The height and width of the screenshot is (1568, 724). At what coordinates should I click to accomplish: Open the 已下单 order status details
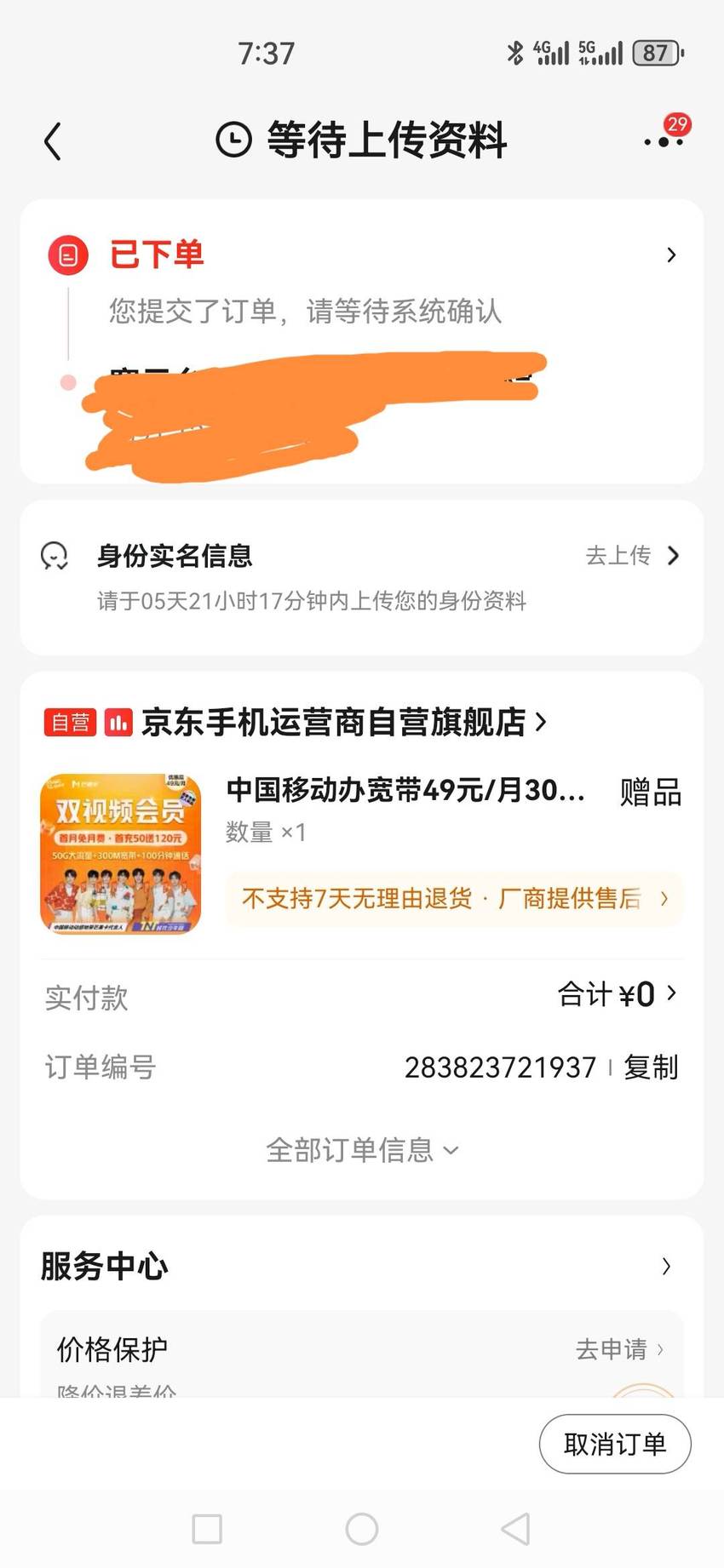click(362, 255)
